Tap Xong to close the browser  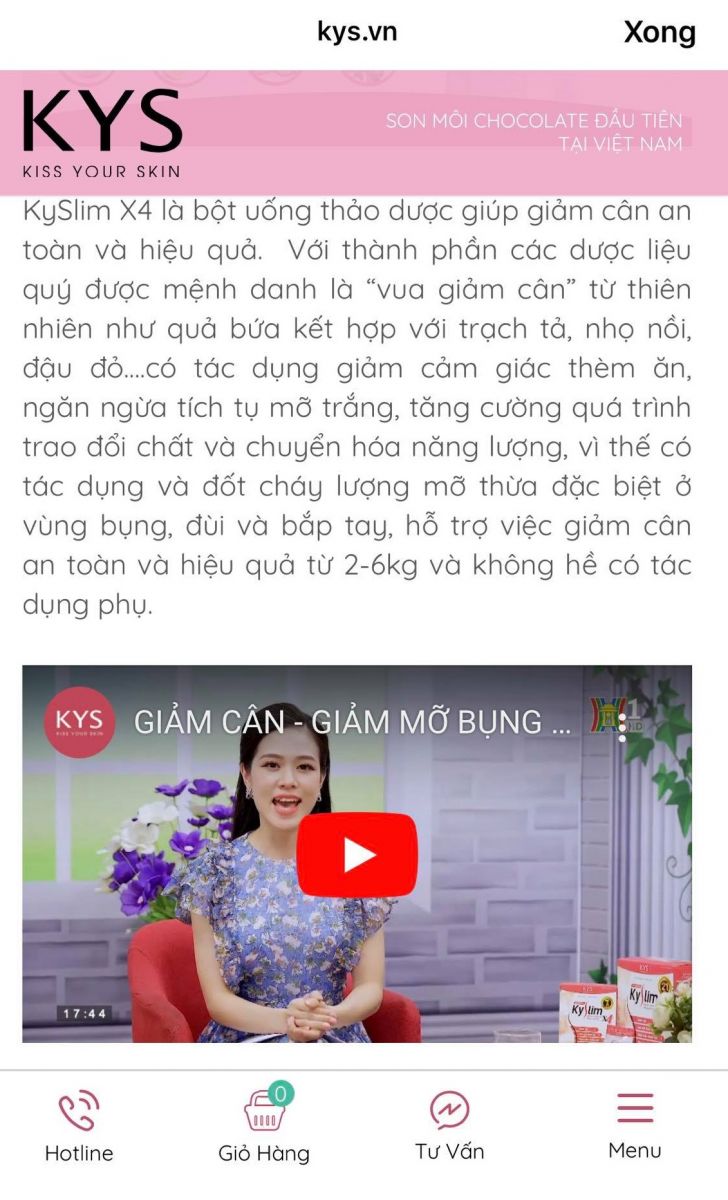659,32
